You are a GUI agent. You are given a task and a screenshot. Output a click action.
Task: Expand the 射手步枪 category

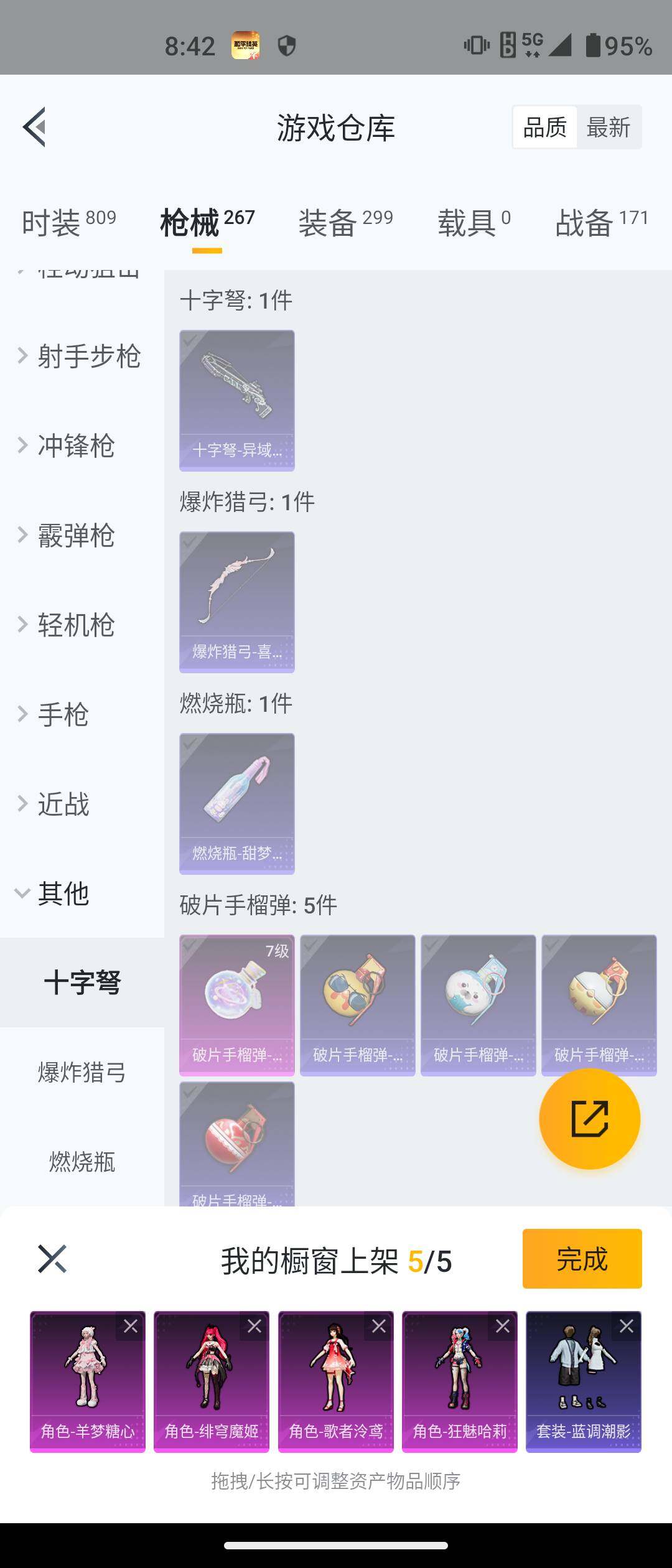click(x=81, y=357)
